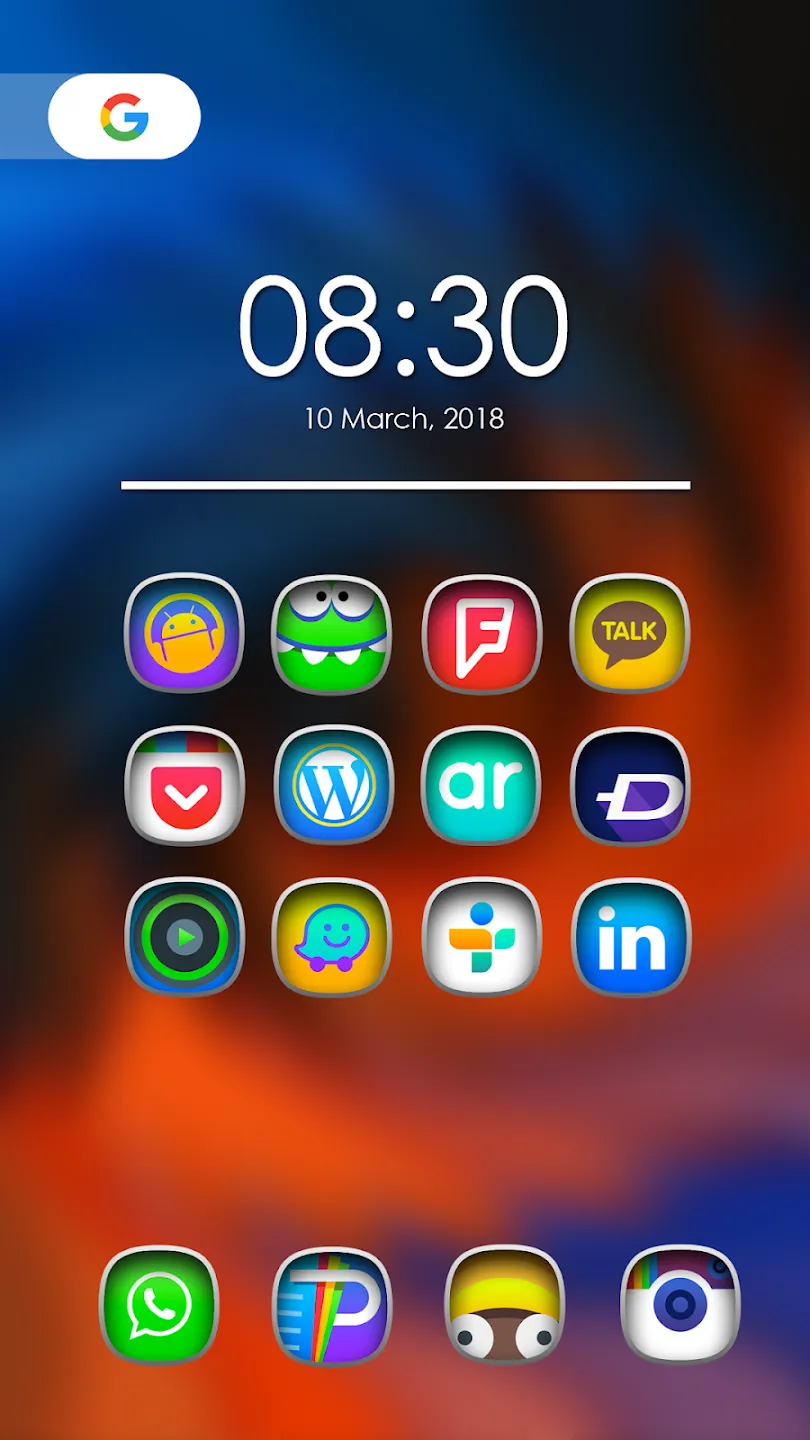Screen dimensions: 810x1440
Task: Launch the Zedge app
Action: (630, 786)
